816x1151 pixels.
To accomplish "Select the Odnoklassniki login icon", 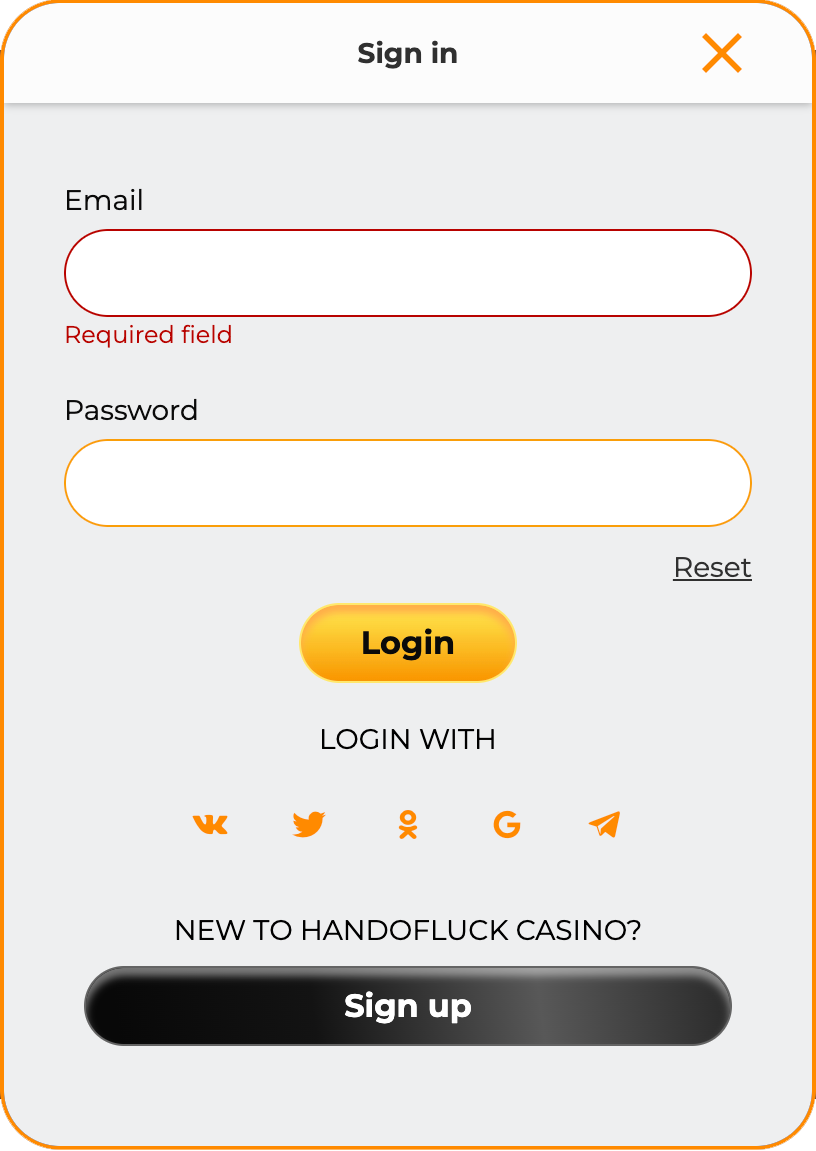I will click(x=408, y=823).
